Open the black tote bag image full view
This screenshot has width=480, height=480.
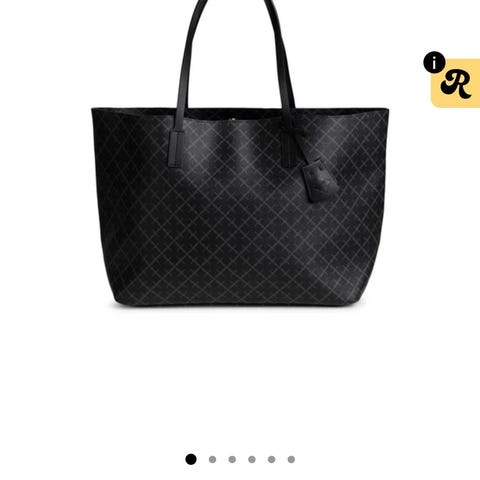240,153
